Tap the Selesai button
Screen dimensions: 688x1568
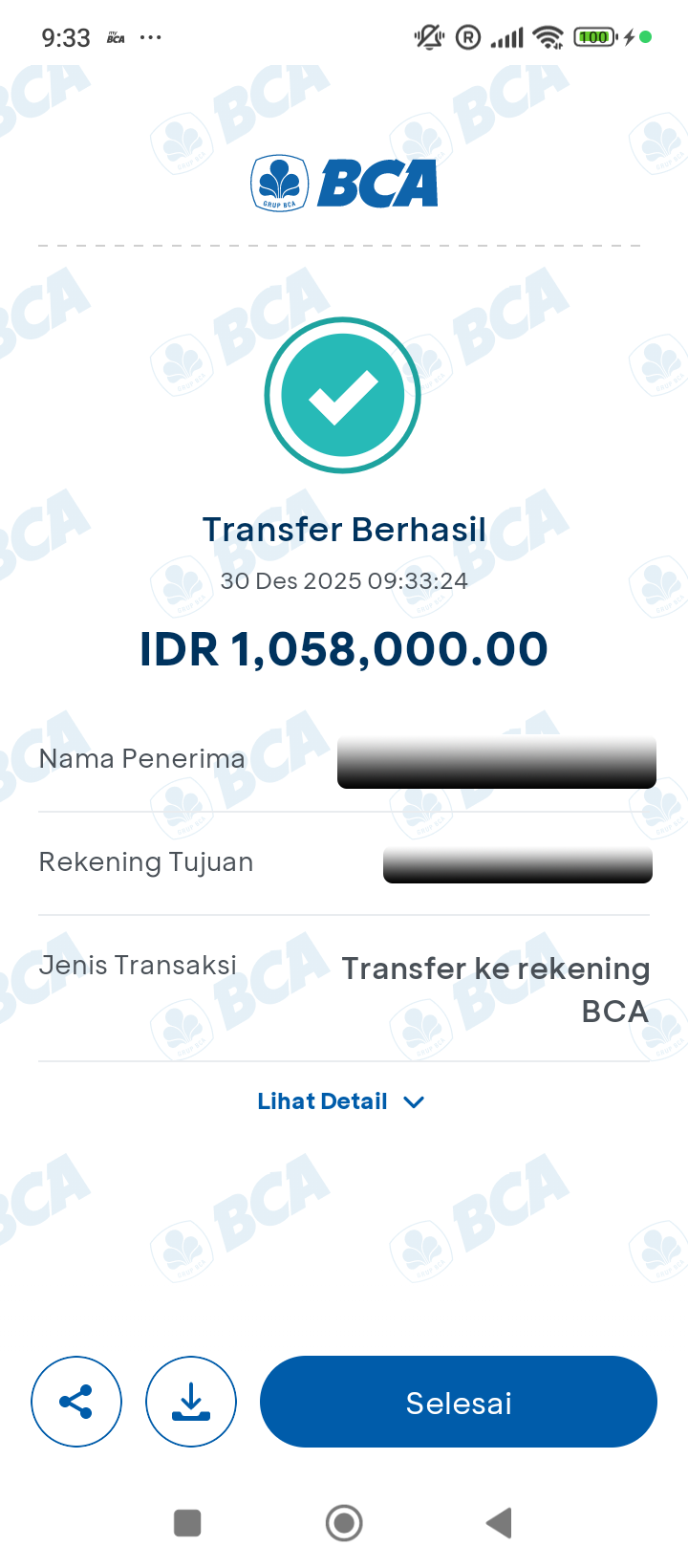click(x=459, y=1402)
